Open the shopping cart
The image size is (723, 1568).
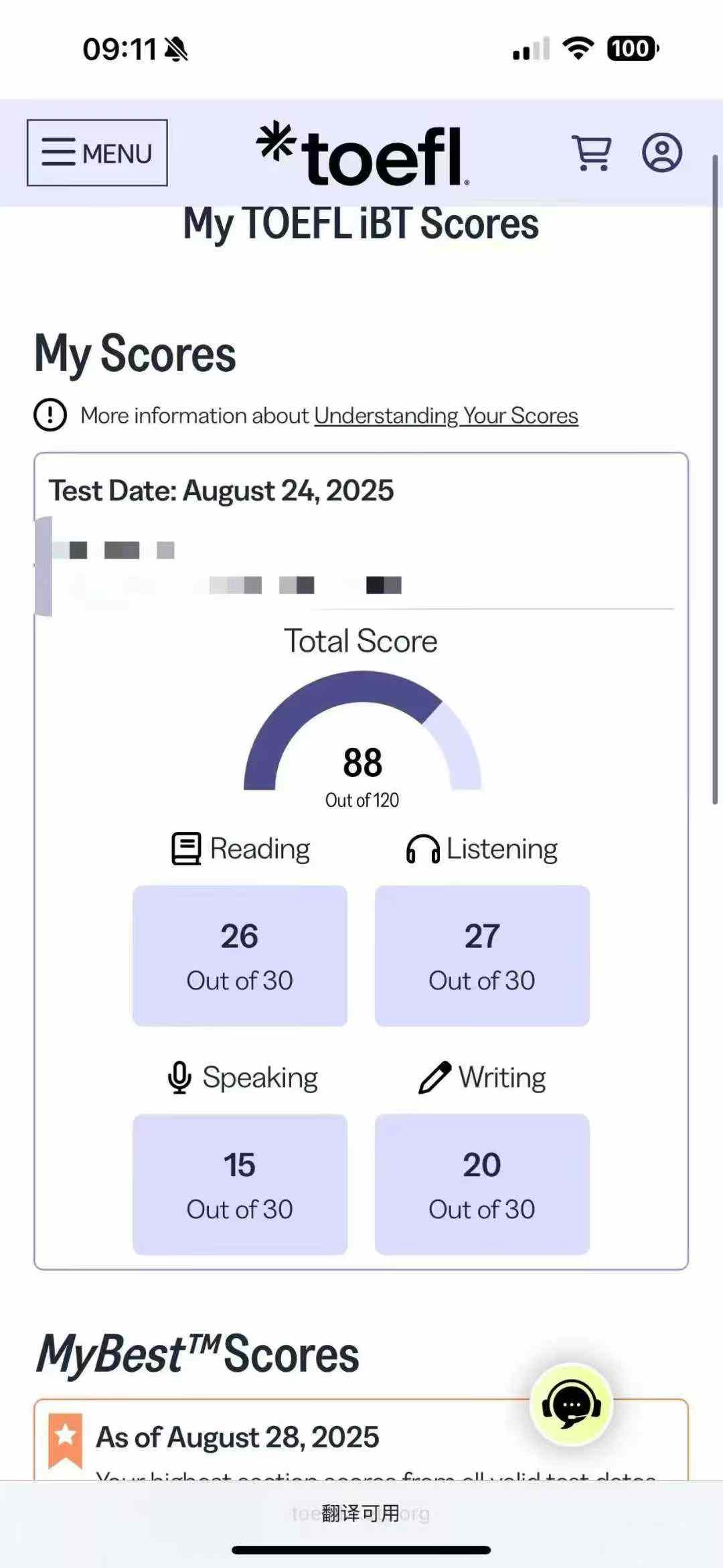click(591, 153)
